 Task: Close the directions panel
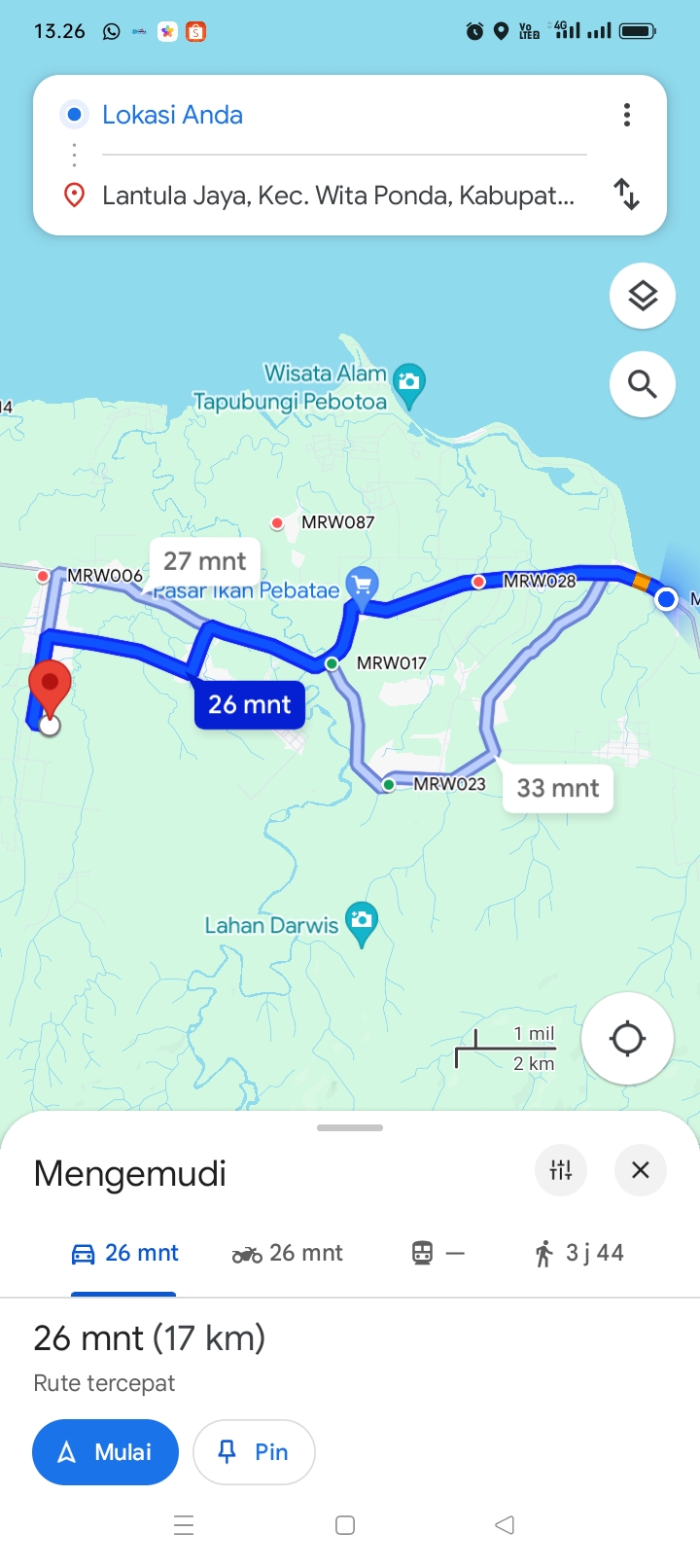coord(641,1170)
